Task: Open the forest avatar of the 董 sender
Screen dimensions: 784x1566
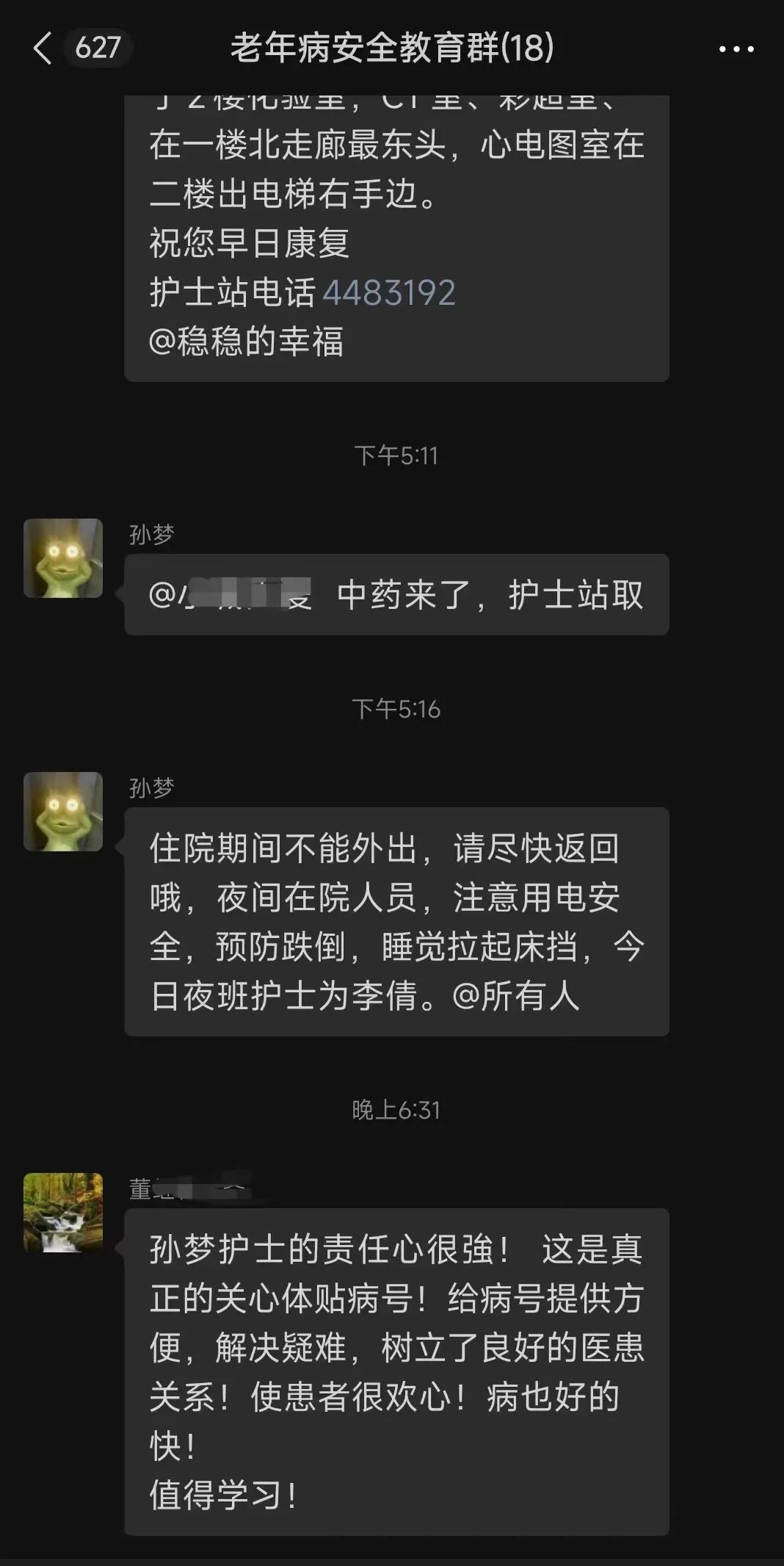Action: pos(63,1213)
